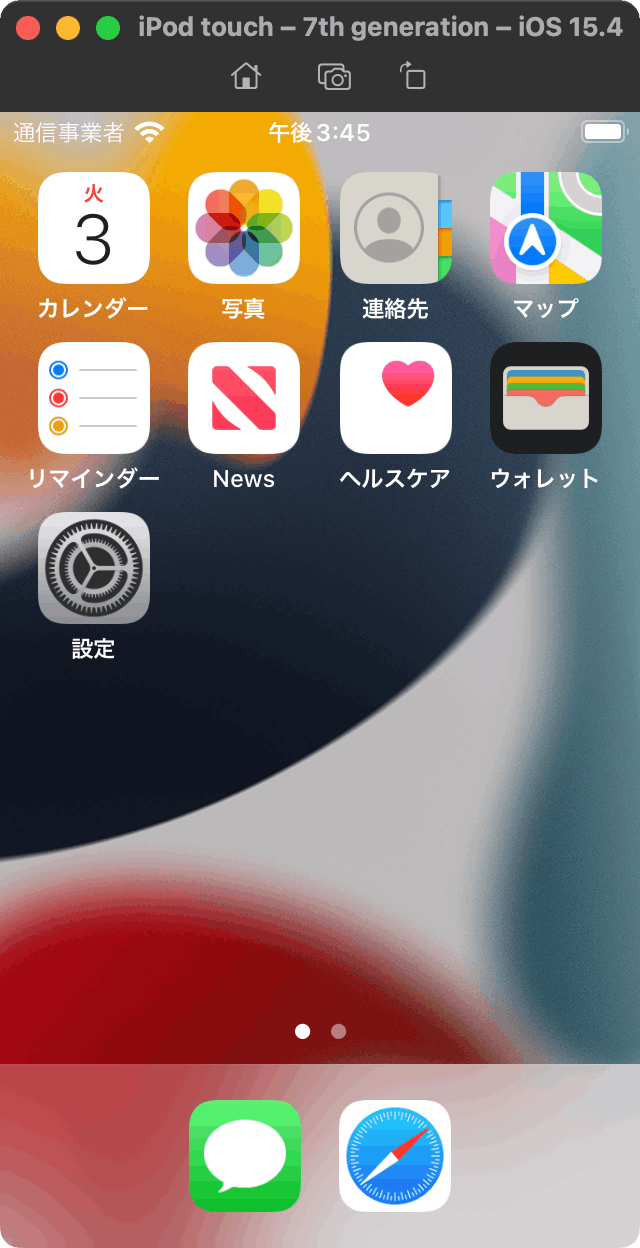Launch the マップ app

[545, 228]
